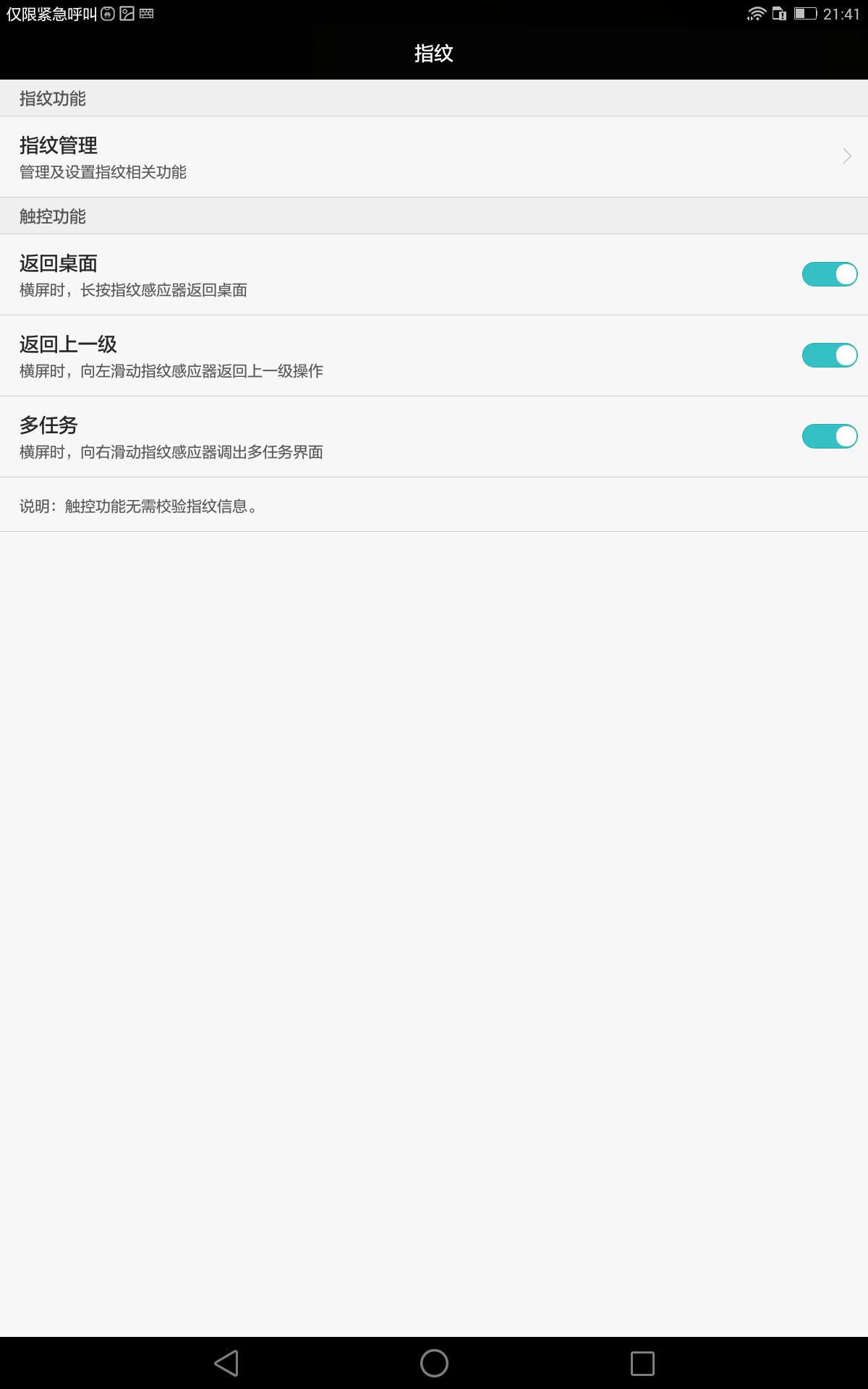Tap the screenshot notification icon

(127, 12)
